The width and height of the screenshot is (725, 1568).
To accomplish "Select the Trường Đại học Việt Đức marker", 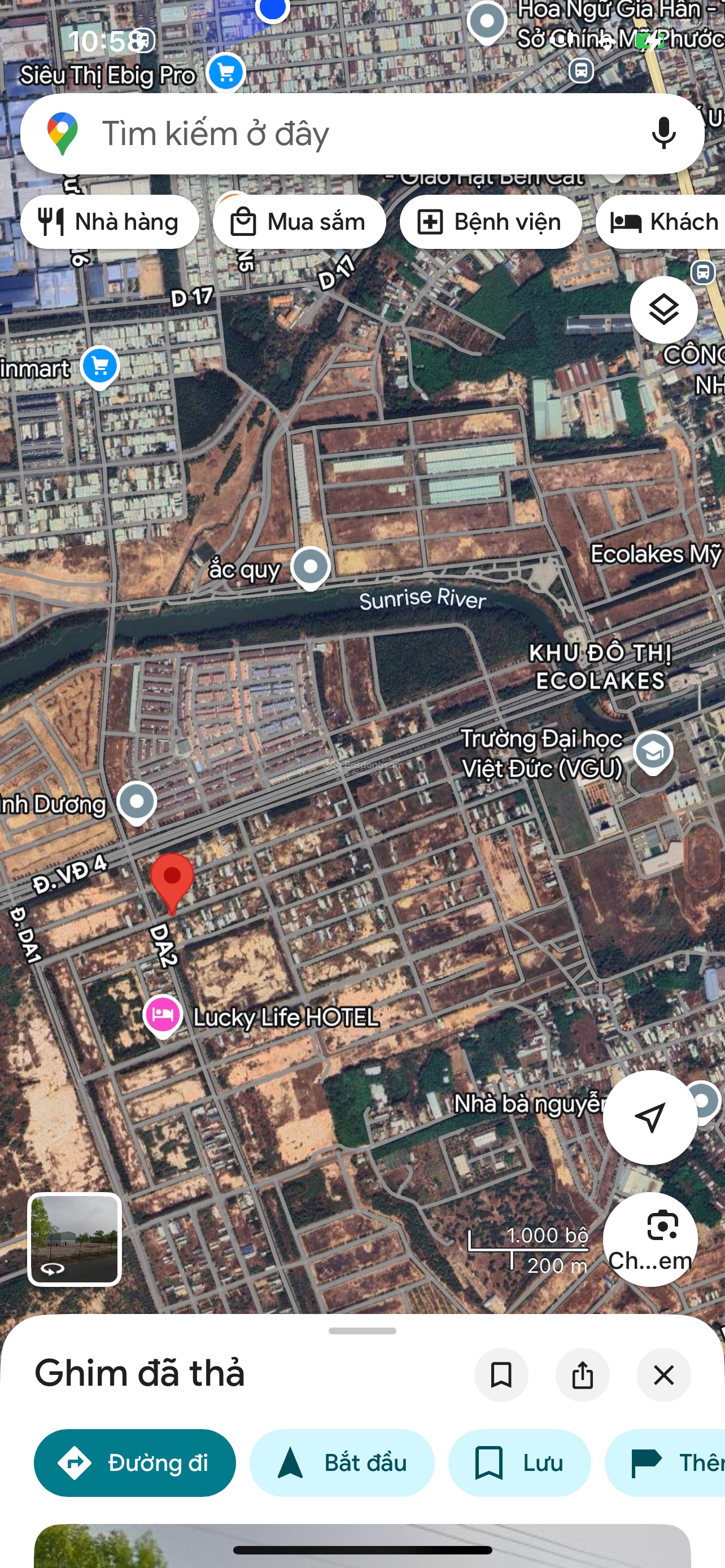I will tap(653, 752).
